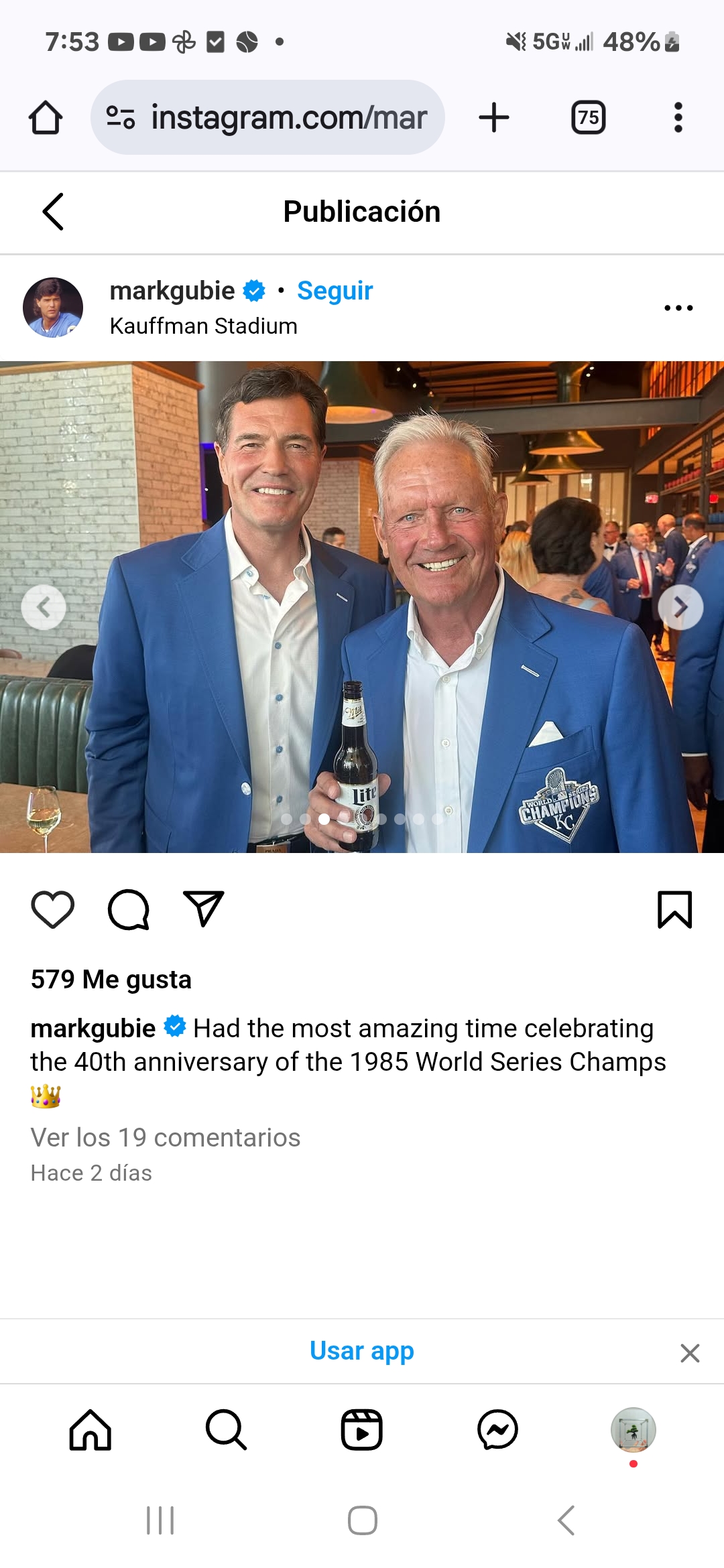Go back from the Publicación page
This screenshot has height=1568, width=724.
pos(53,212)
